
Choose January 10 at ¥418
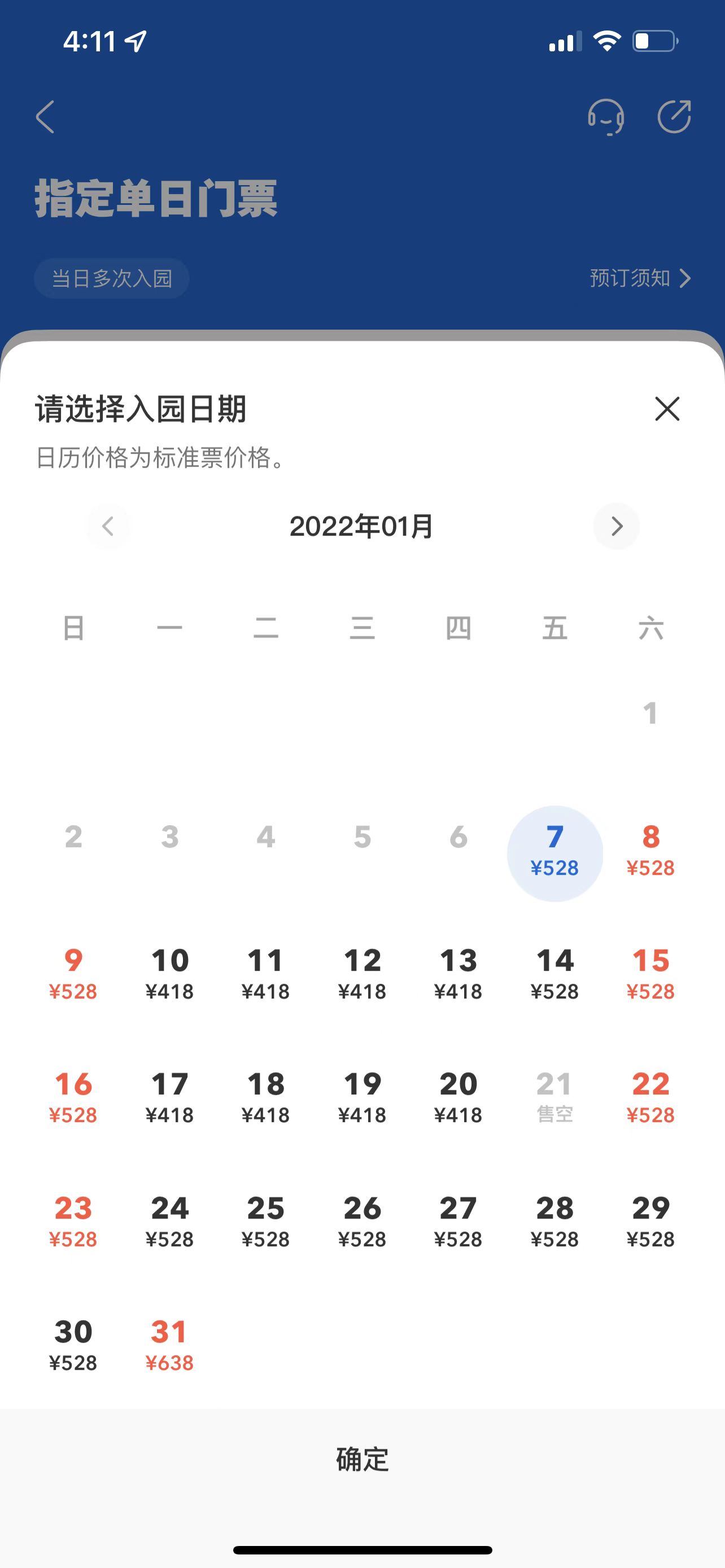pyautogui.click(x=169, y=975)
